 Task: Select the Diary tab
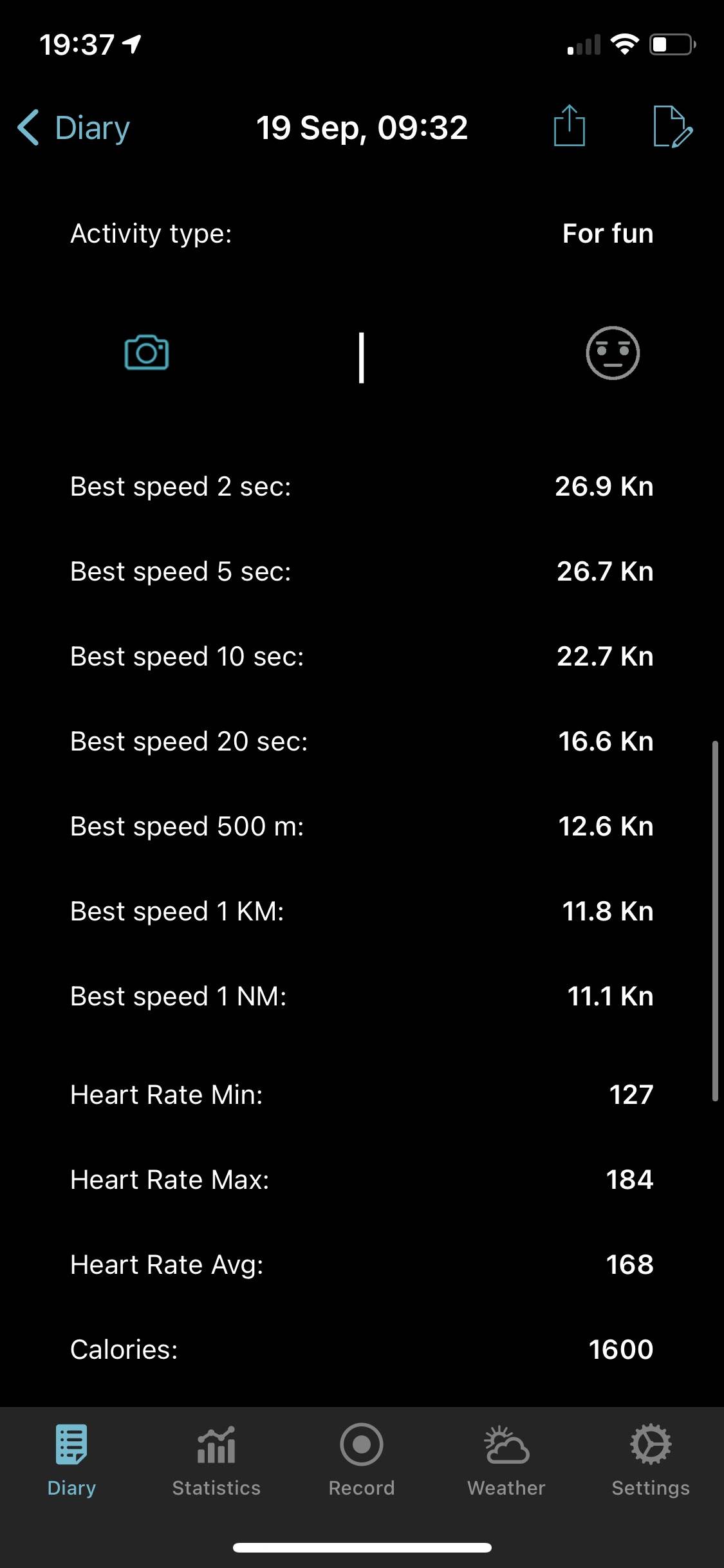(x=71, y=1460)
